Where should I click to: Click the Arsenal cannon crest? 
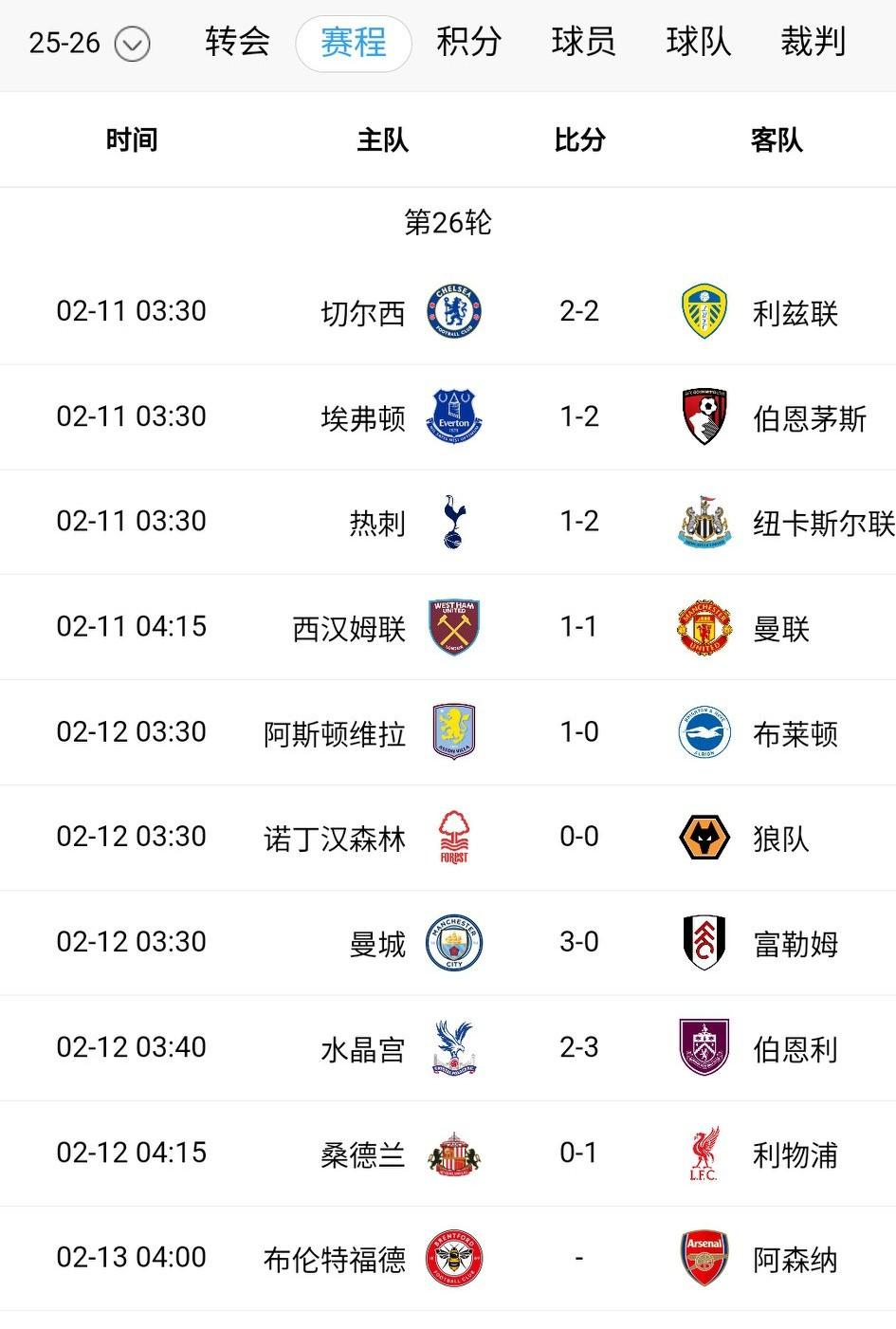click(703, 1258)
